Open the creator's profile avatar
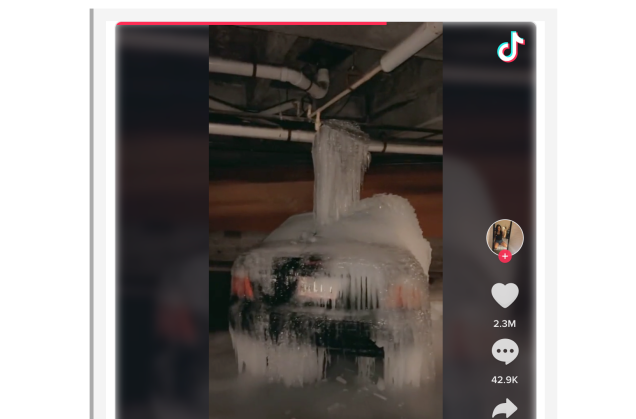636x419 pixels. (x=504, y=238)
